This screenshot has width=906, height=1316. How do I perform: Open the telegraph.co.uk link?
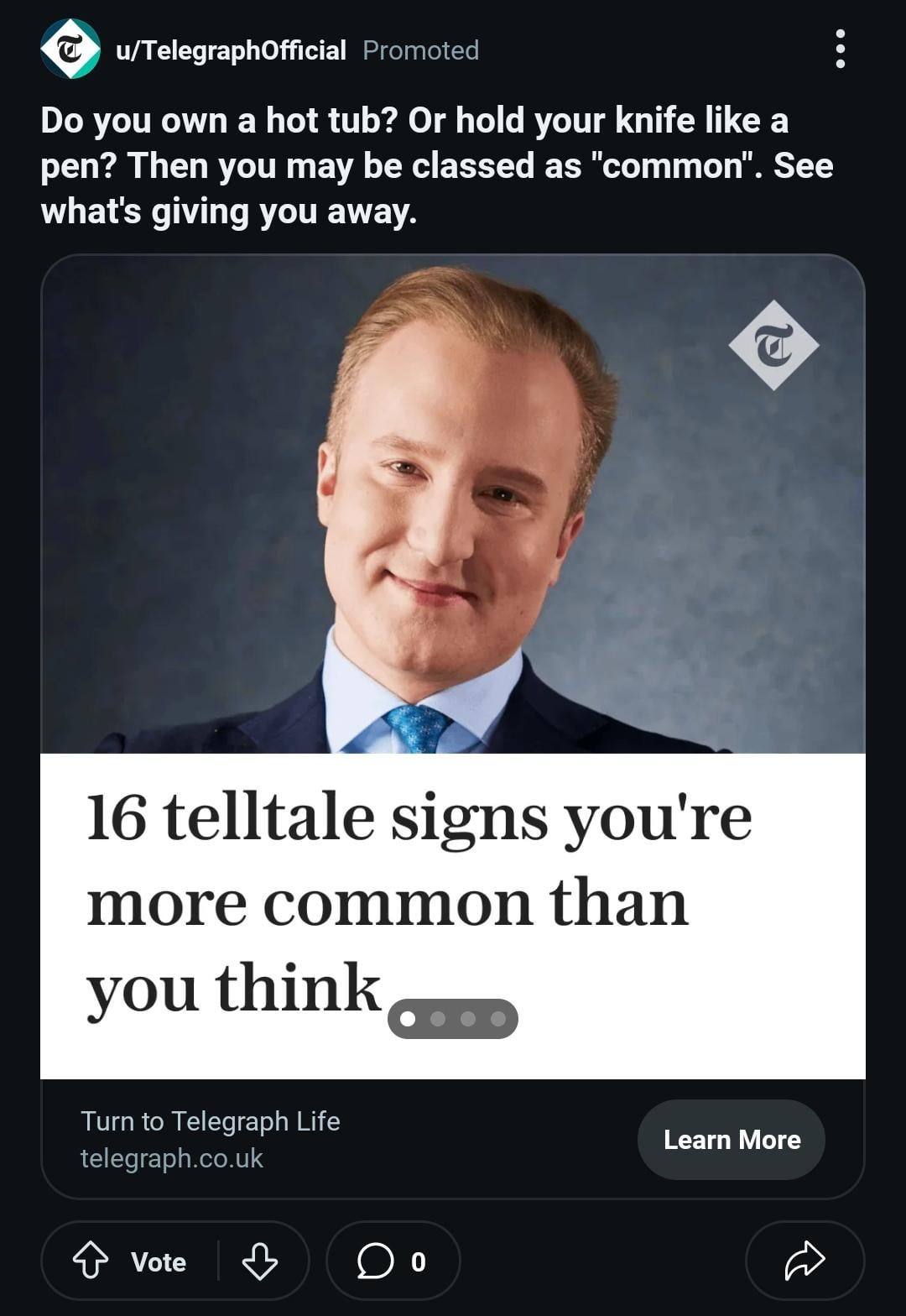172,1158
